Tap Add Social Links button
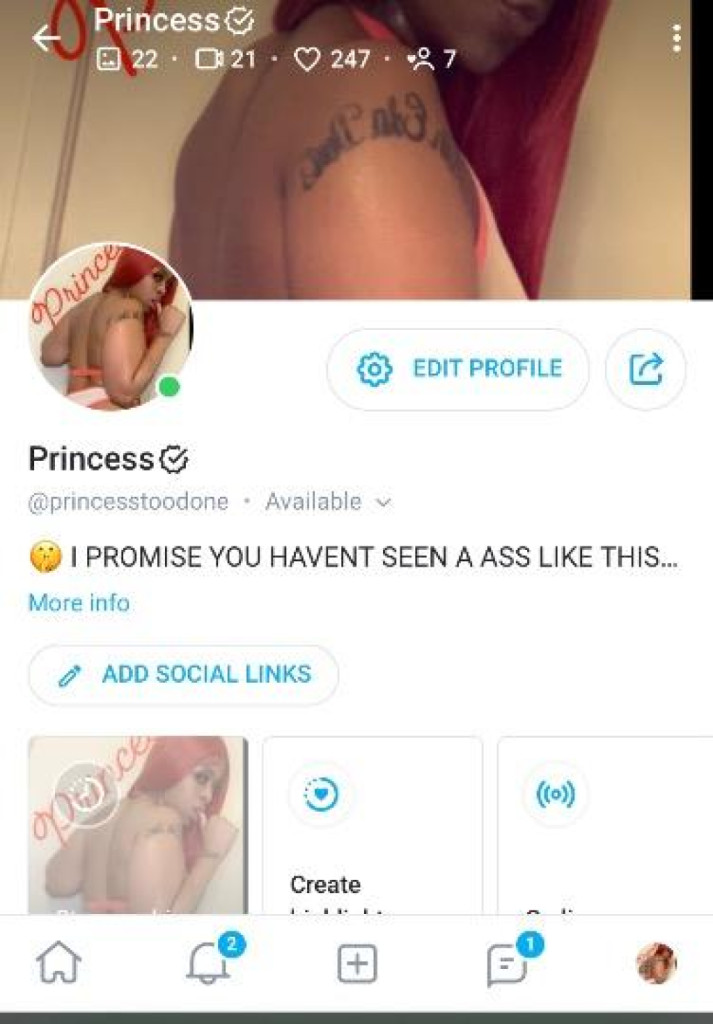713x1024 pixels. click(x=183, y=675)
